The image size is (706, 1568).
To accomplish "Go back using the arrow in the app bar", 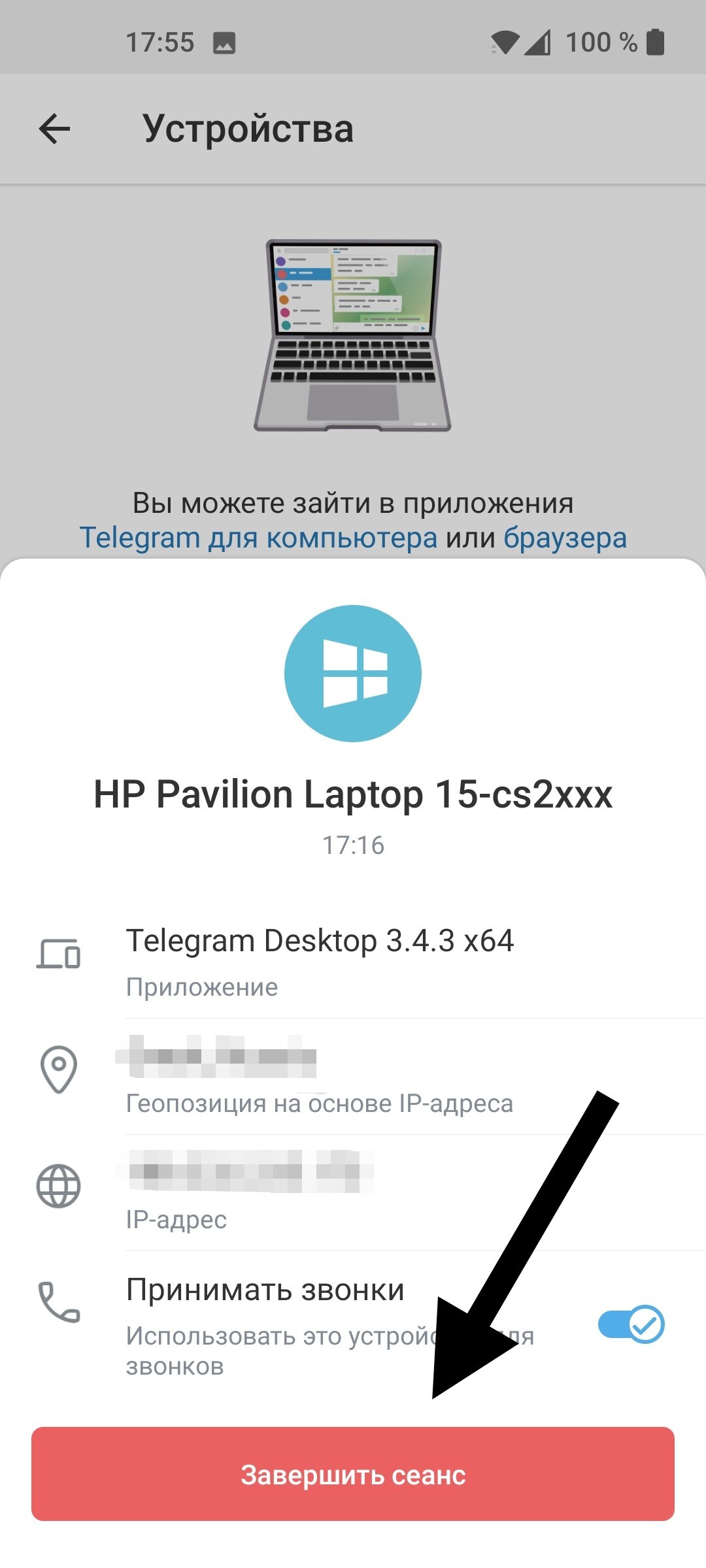I will pos(54,128).
